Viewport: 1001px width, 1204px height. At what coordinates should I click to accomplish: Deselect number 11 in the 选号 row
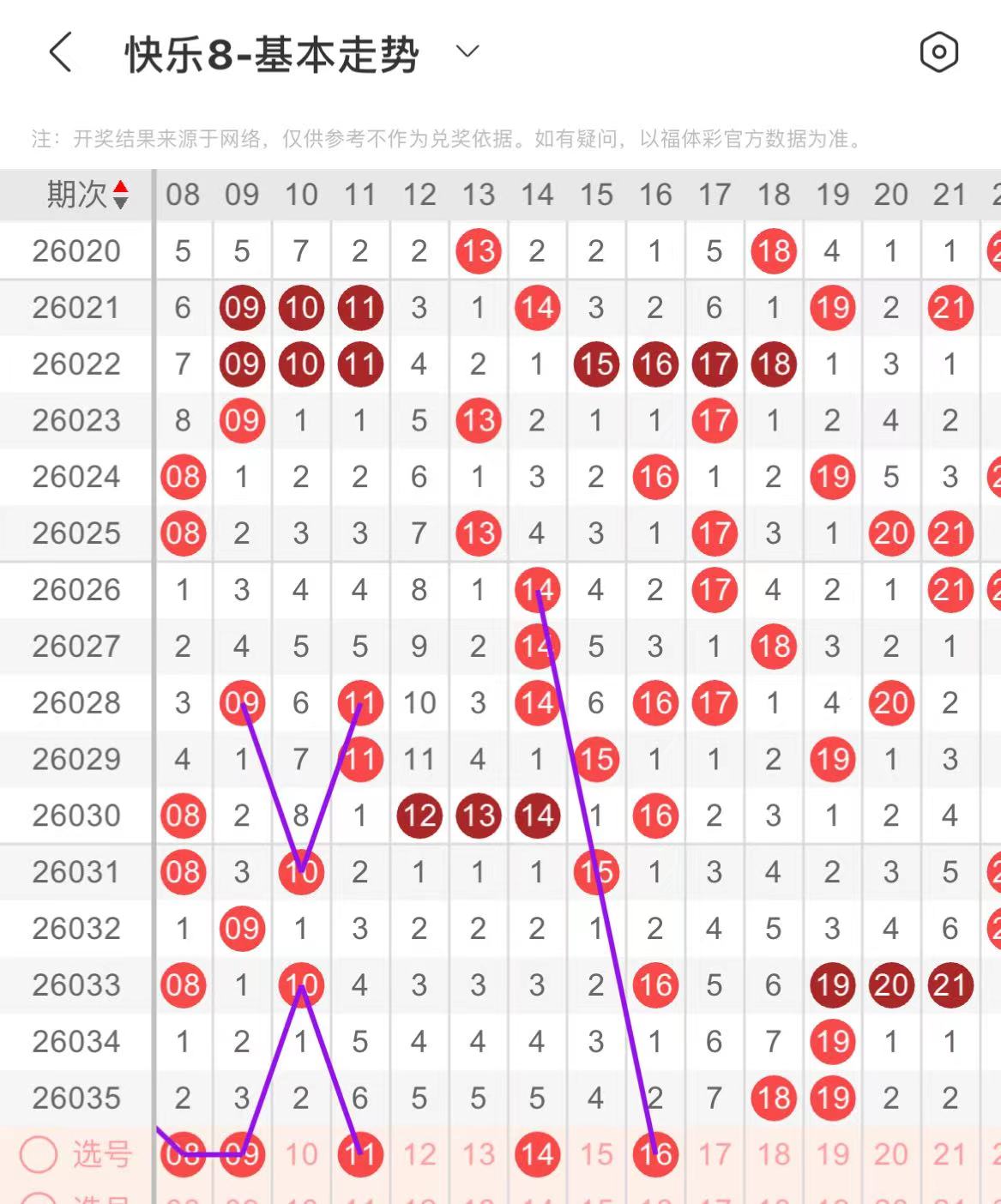pos(360,1154)
